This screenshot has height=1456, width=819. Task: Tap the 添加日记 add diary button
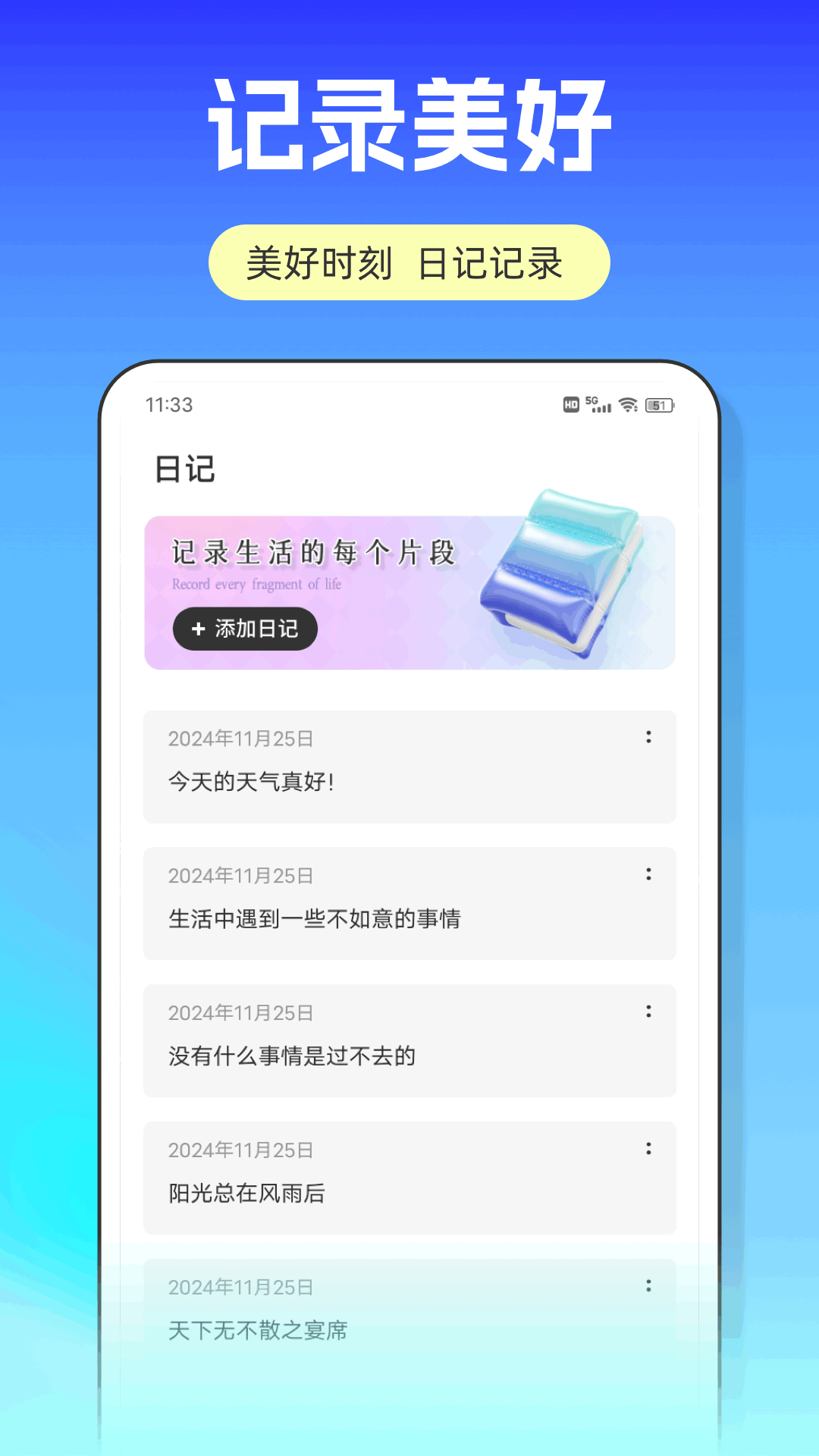(x=245, y=629)
